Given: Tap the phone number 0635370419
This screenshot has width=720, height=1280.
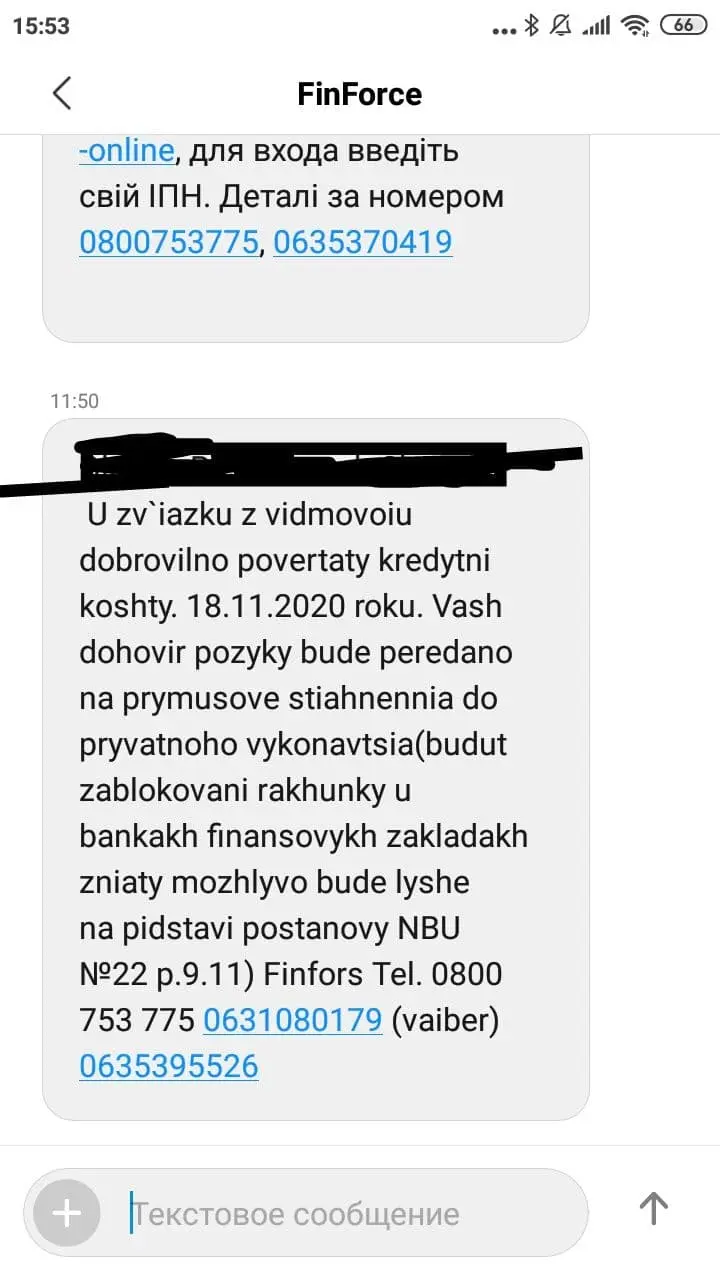Looking at the screenshot, I should [362, 242].
